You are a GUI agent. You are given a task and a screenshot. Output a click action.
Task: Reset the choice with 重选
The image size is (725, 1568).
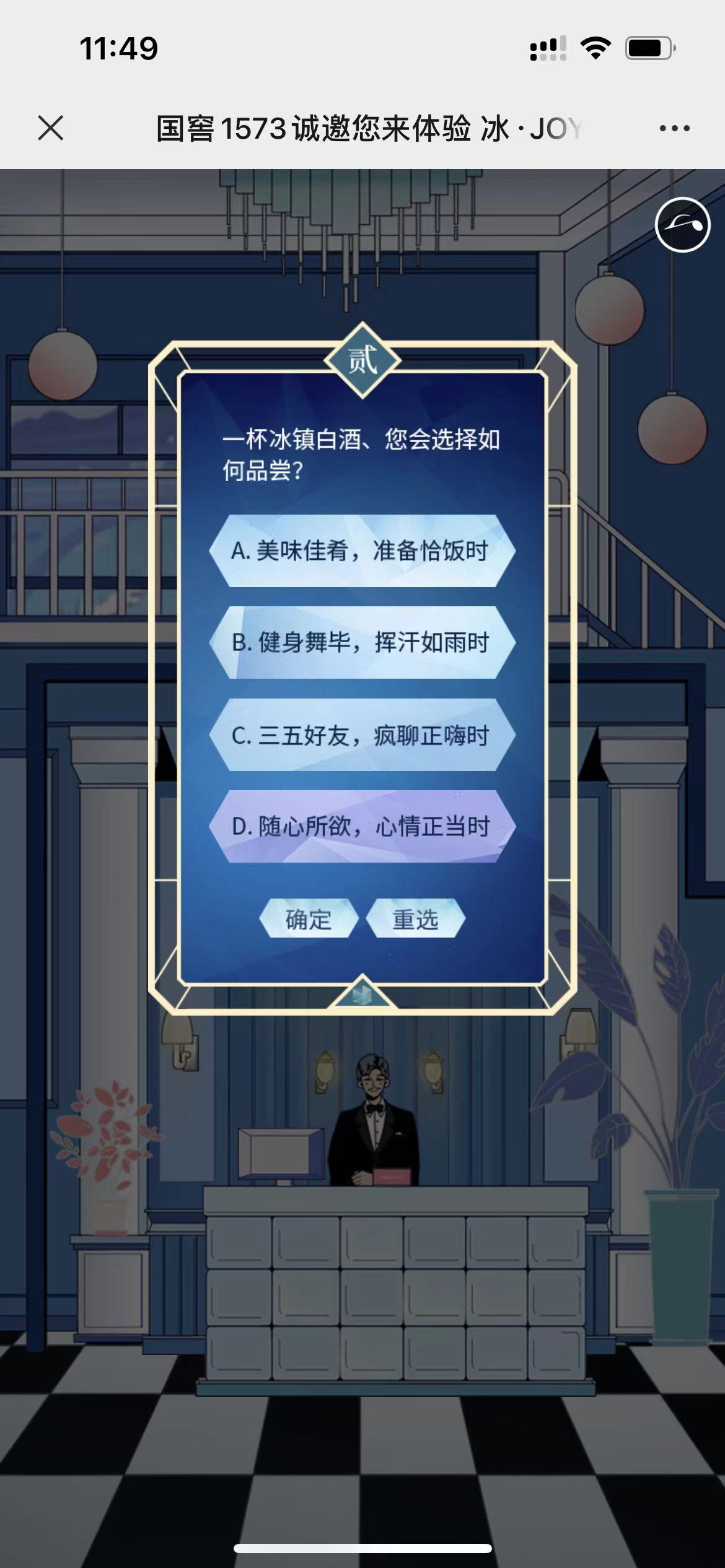(415, 918)
